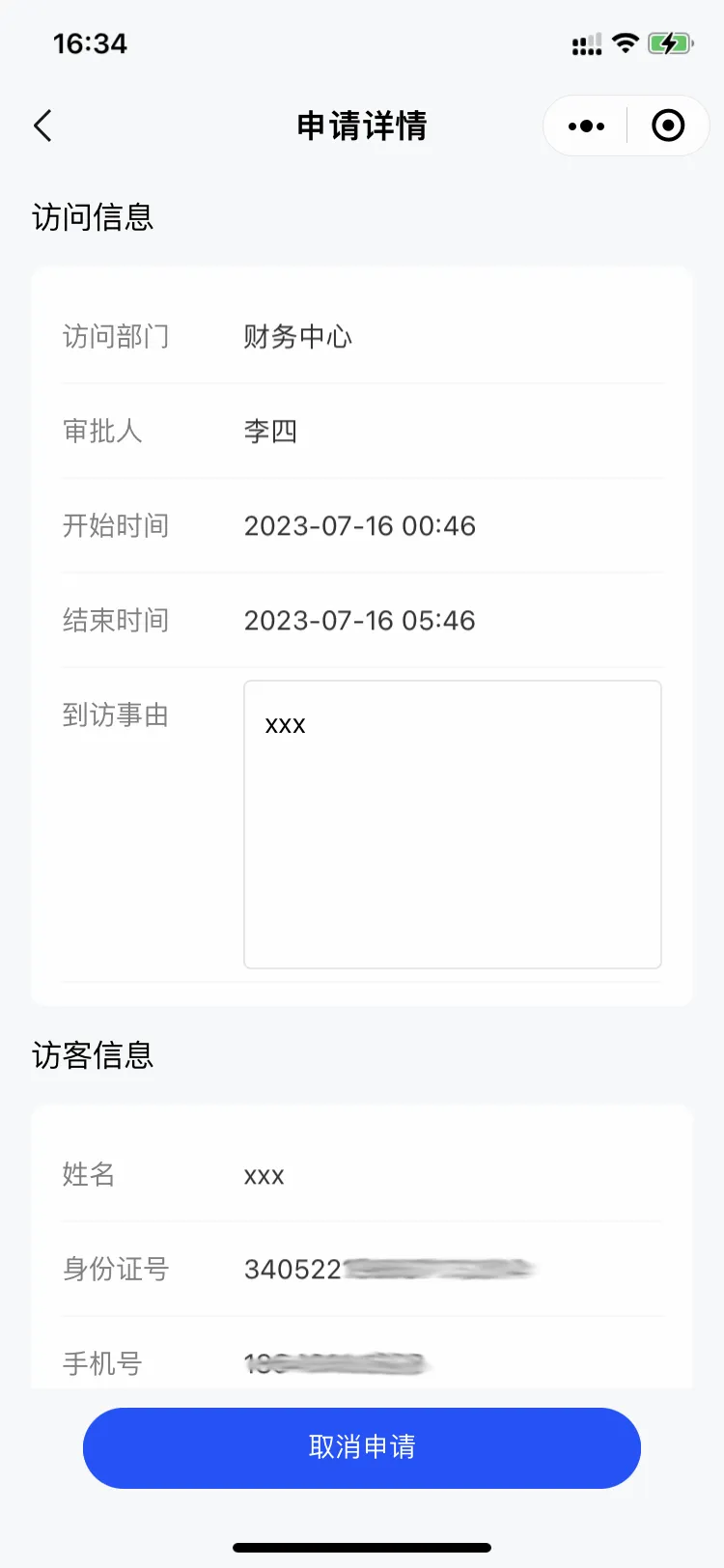Image resolution: width=724 pixels, height=1568 pixels.
Task: Tap the 访客信息 section header
Action: click(91, 1056)
